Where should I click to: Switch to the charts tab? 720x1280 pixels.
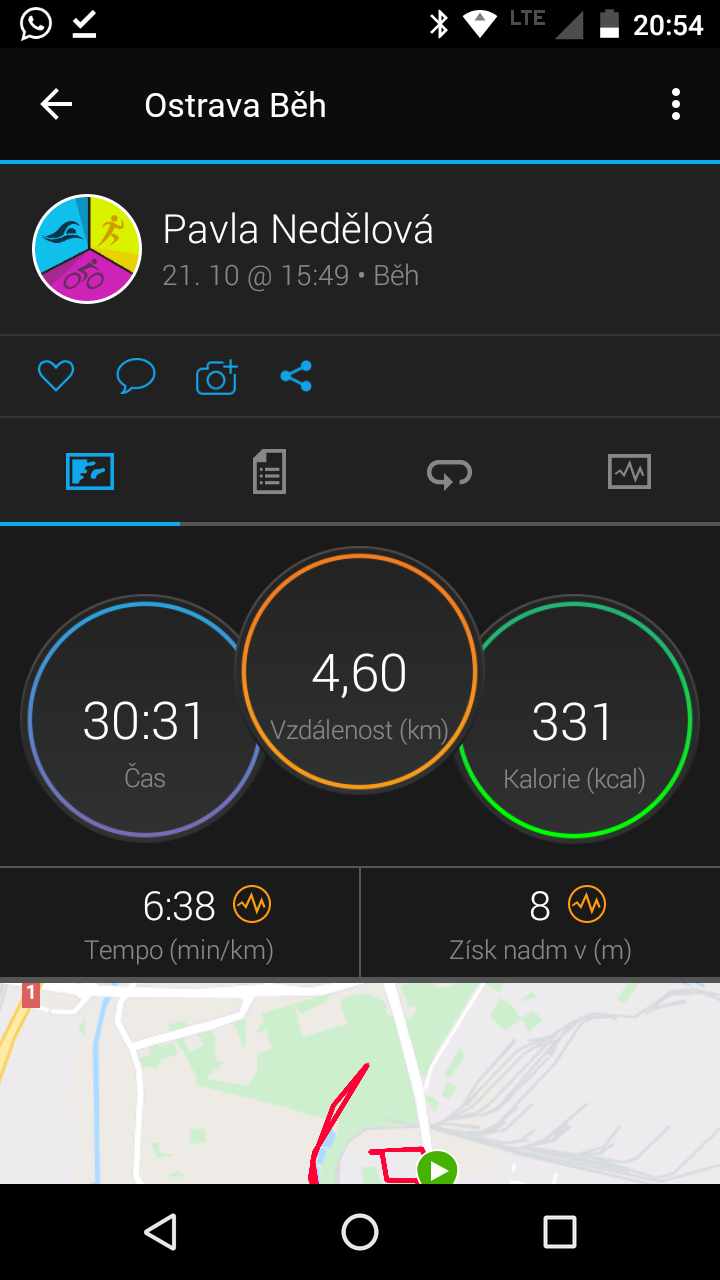pos(629,471)
